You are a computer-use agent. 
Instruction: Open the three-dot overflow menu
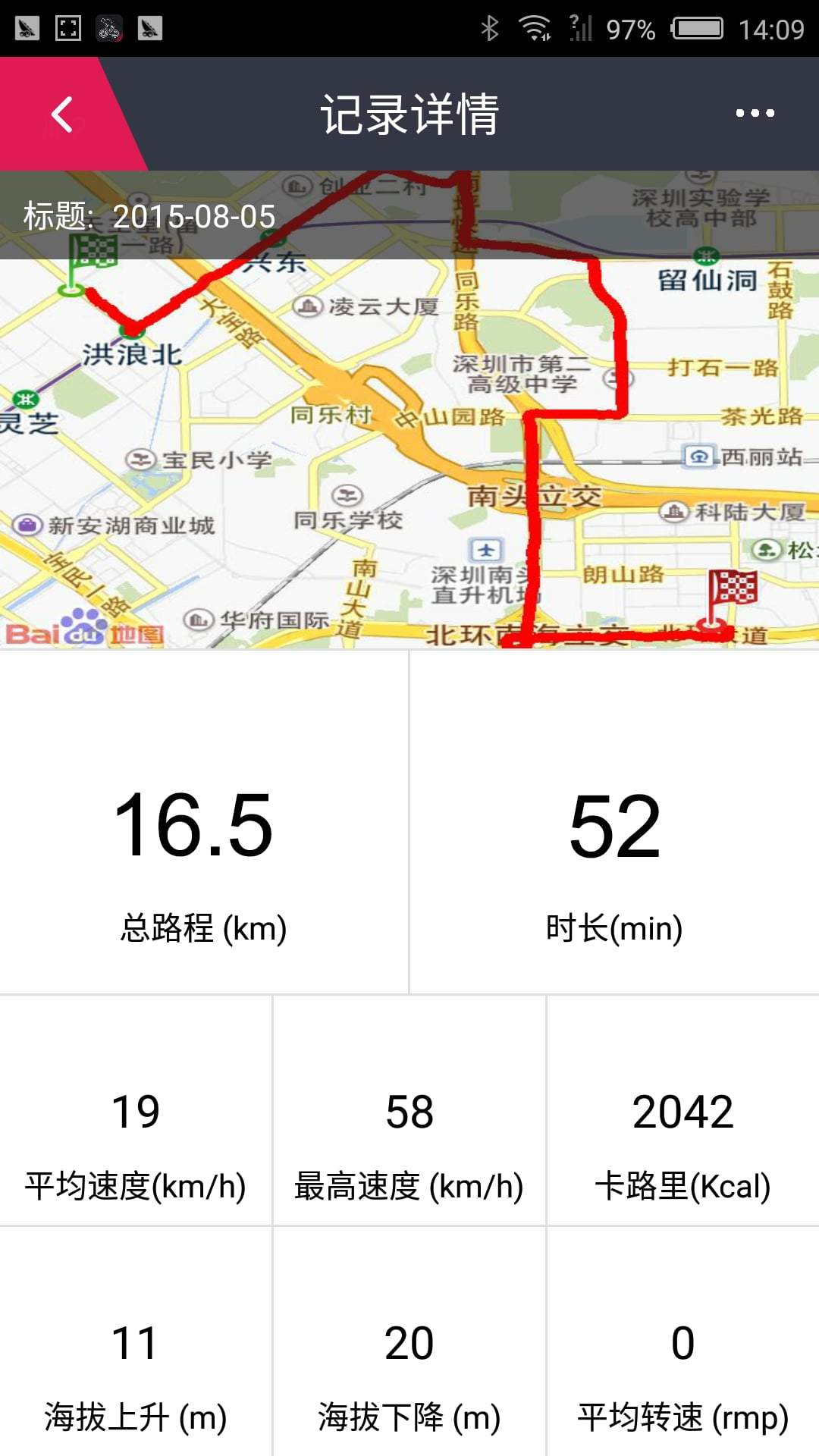click(x=755, y=113)
